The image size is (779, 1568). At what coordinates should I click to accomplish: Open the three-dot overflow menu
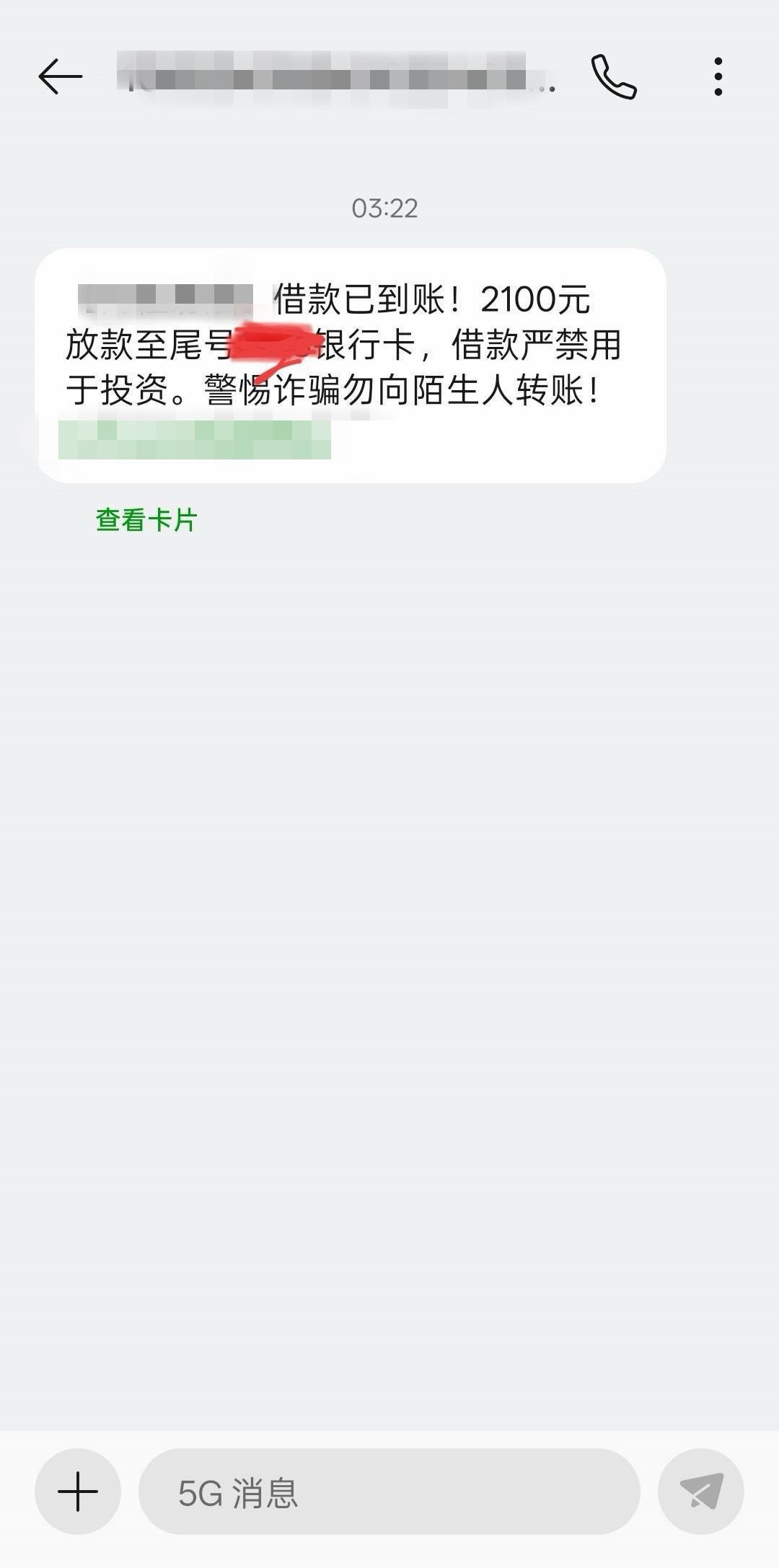(718, 76)
